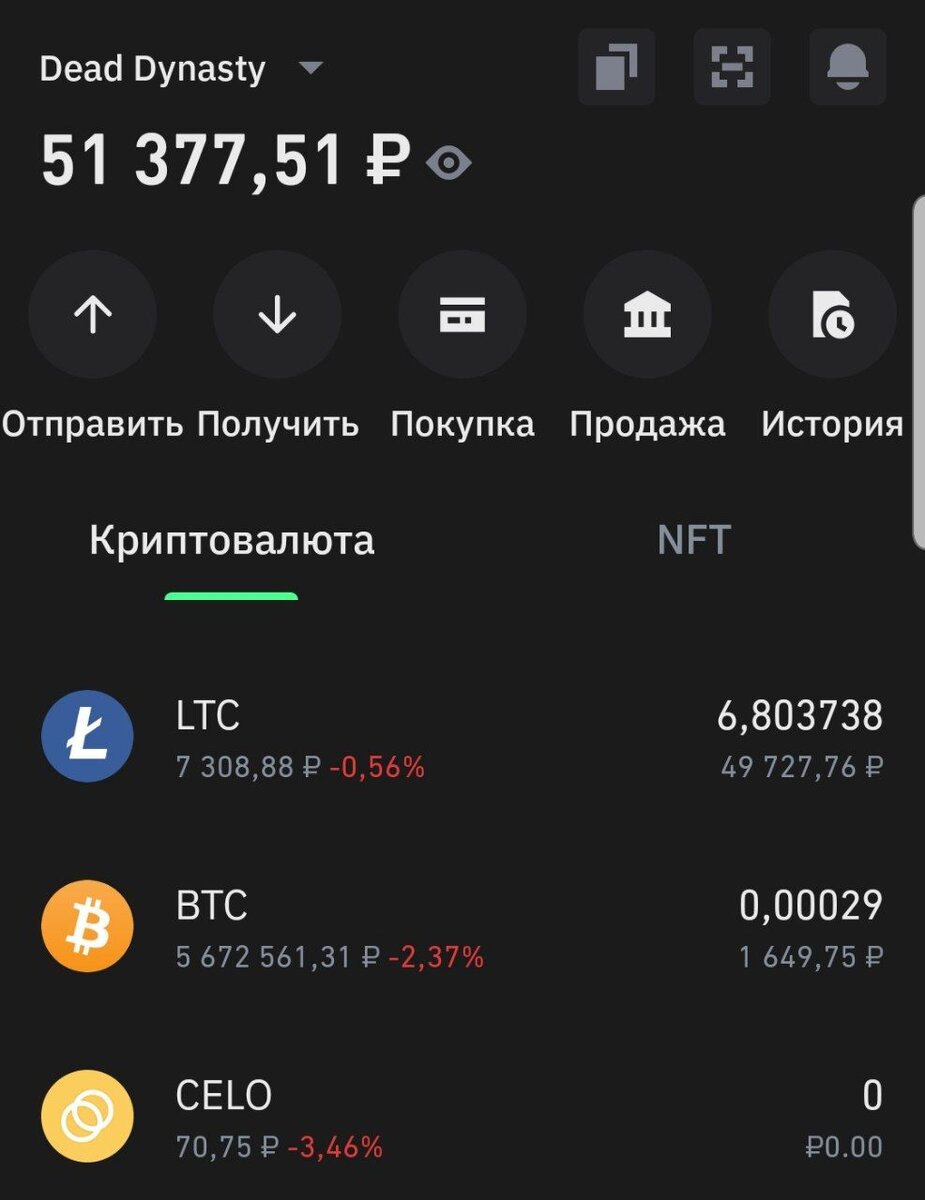
Task: View the История transaction history
Action: pos(831,315)
